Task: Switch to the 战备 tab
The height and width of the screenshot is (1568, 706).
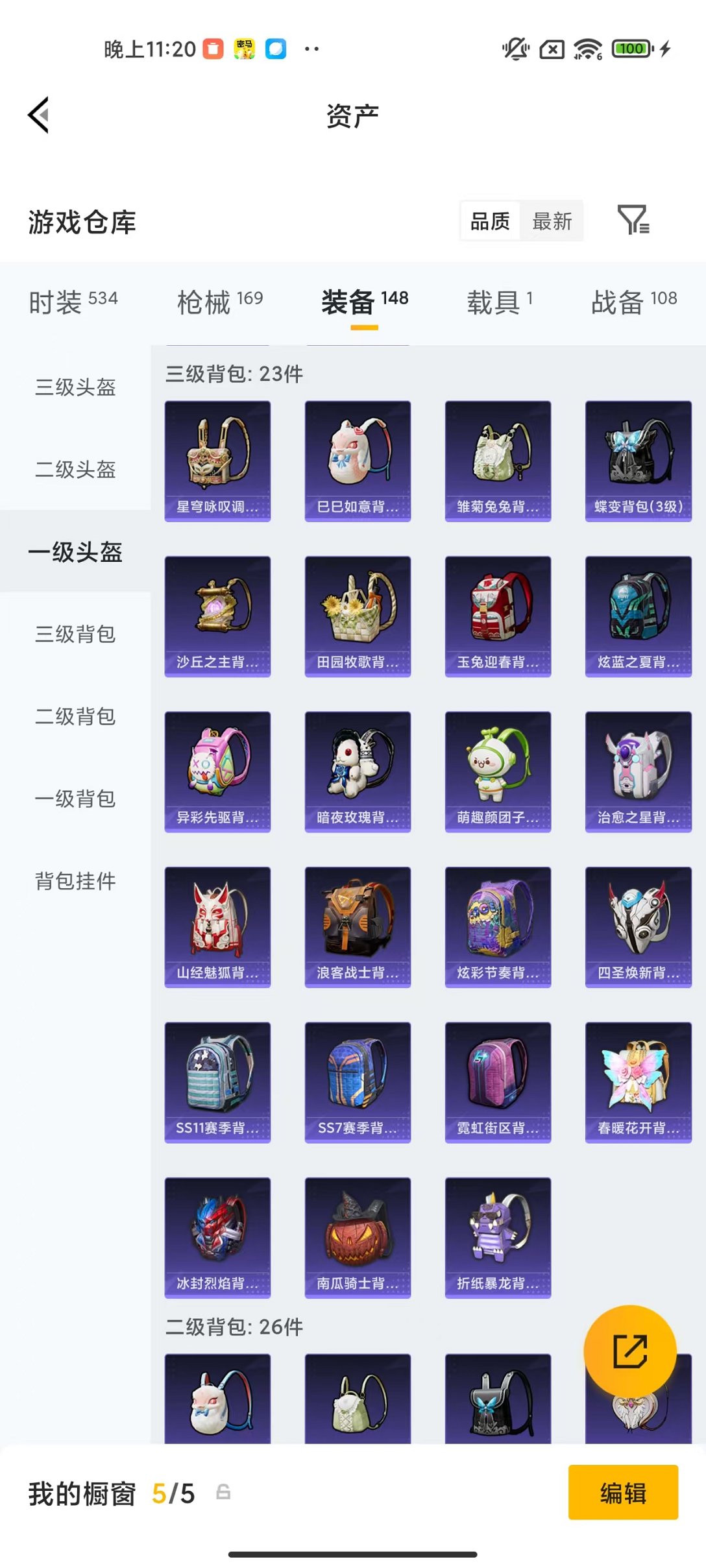Action: tap(633, 302)
